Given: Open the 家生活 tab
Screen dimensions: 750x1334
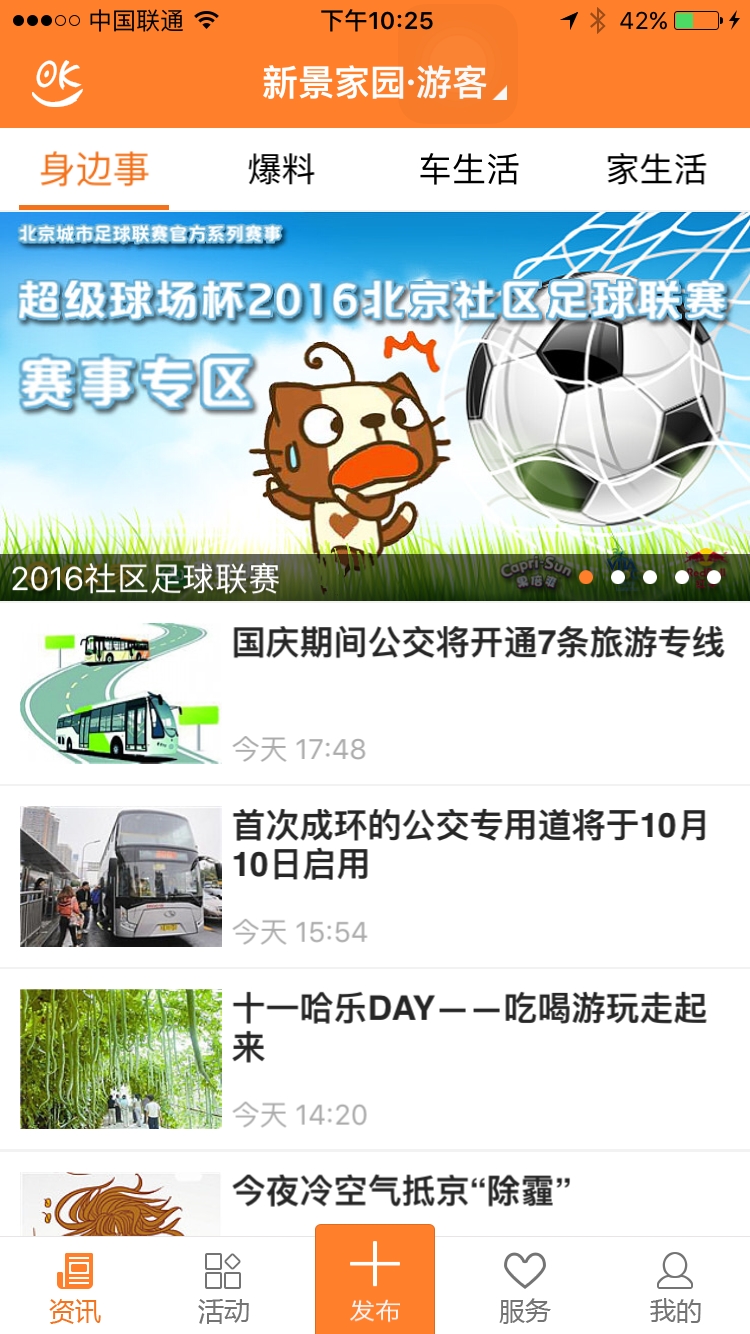Looking at the screenshot, I should coord(656,170).
